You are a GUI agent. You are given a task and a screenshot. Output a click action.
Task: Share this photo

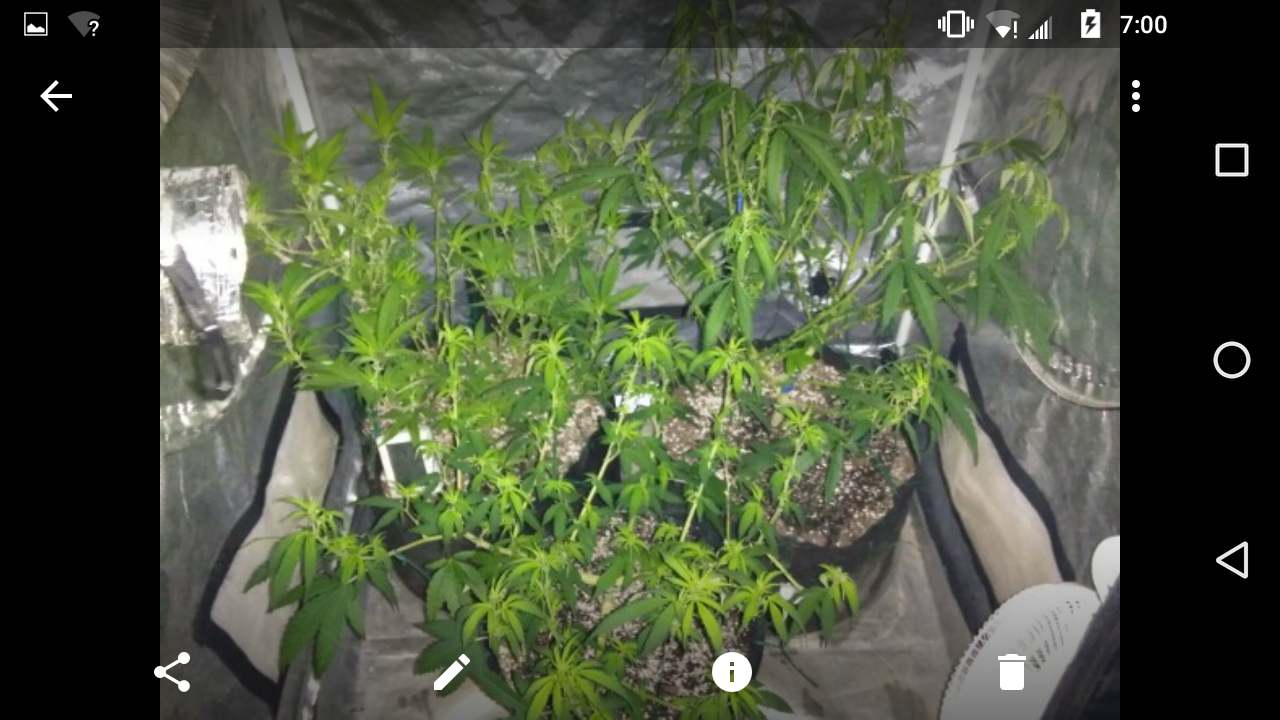pyautogui.click(x=172, y=672)
